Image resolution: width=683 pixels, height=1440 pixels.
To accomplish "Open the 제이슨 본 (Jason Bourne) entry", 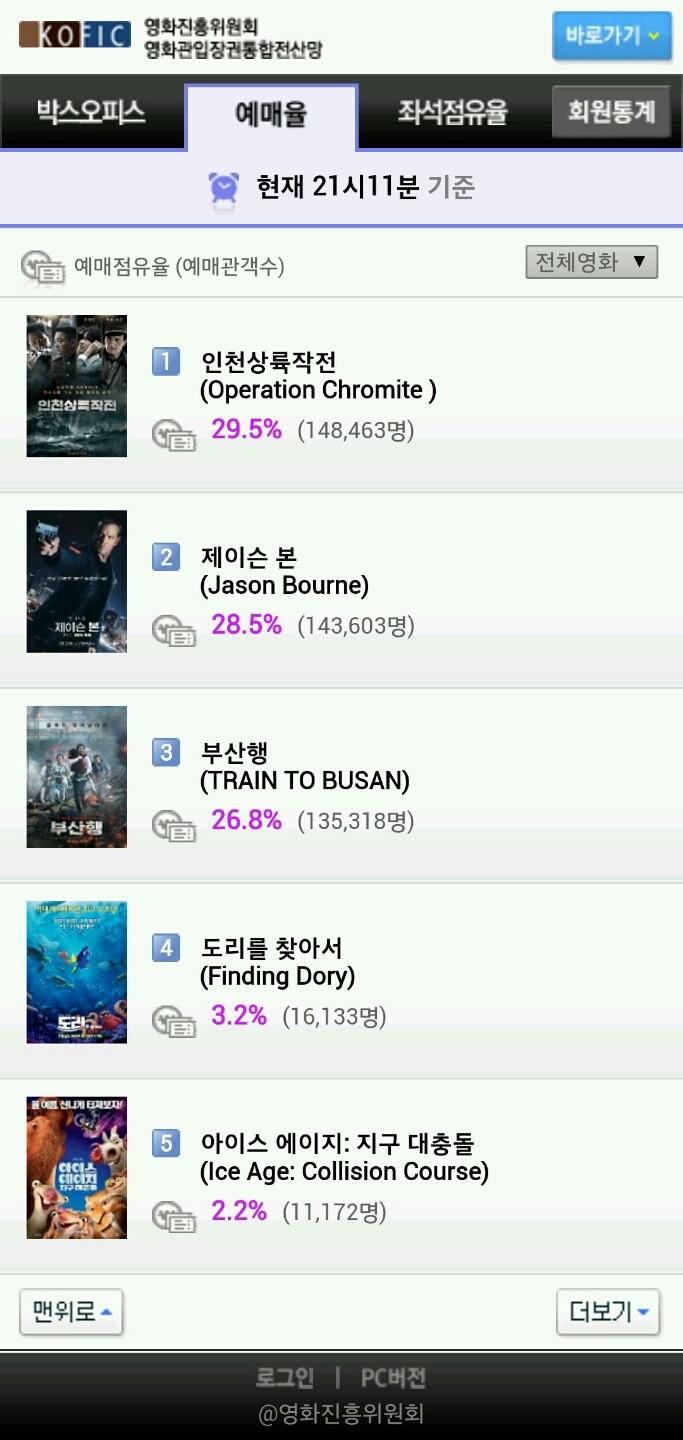I will (284, 571).
